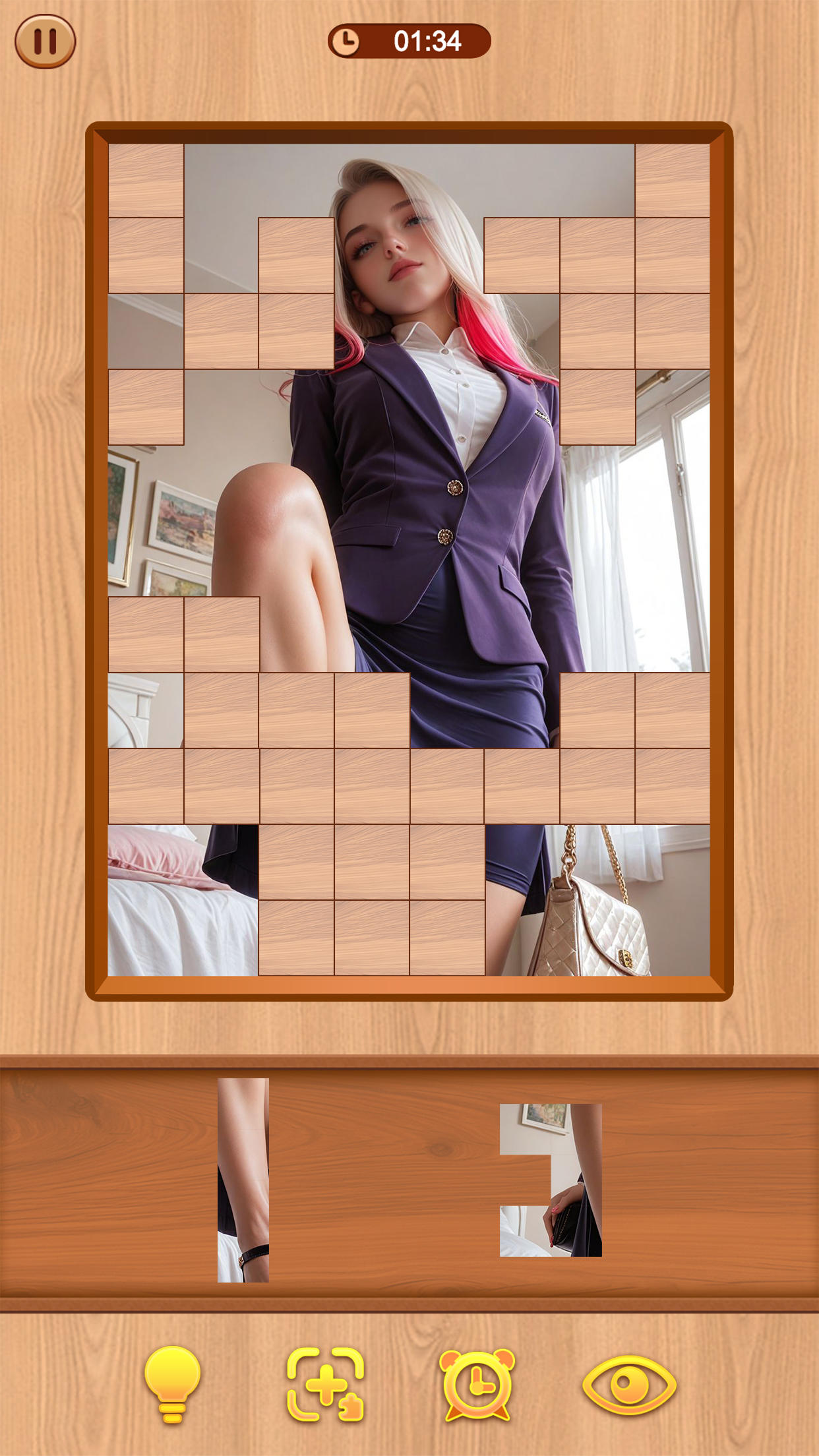The height and width of the screenshot is (1456, 819).
Task: Tap the add-piece scan icon
Action: (x=325, y=1383)
